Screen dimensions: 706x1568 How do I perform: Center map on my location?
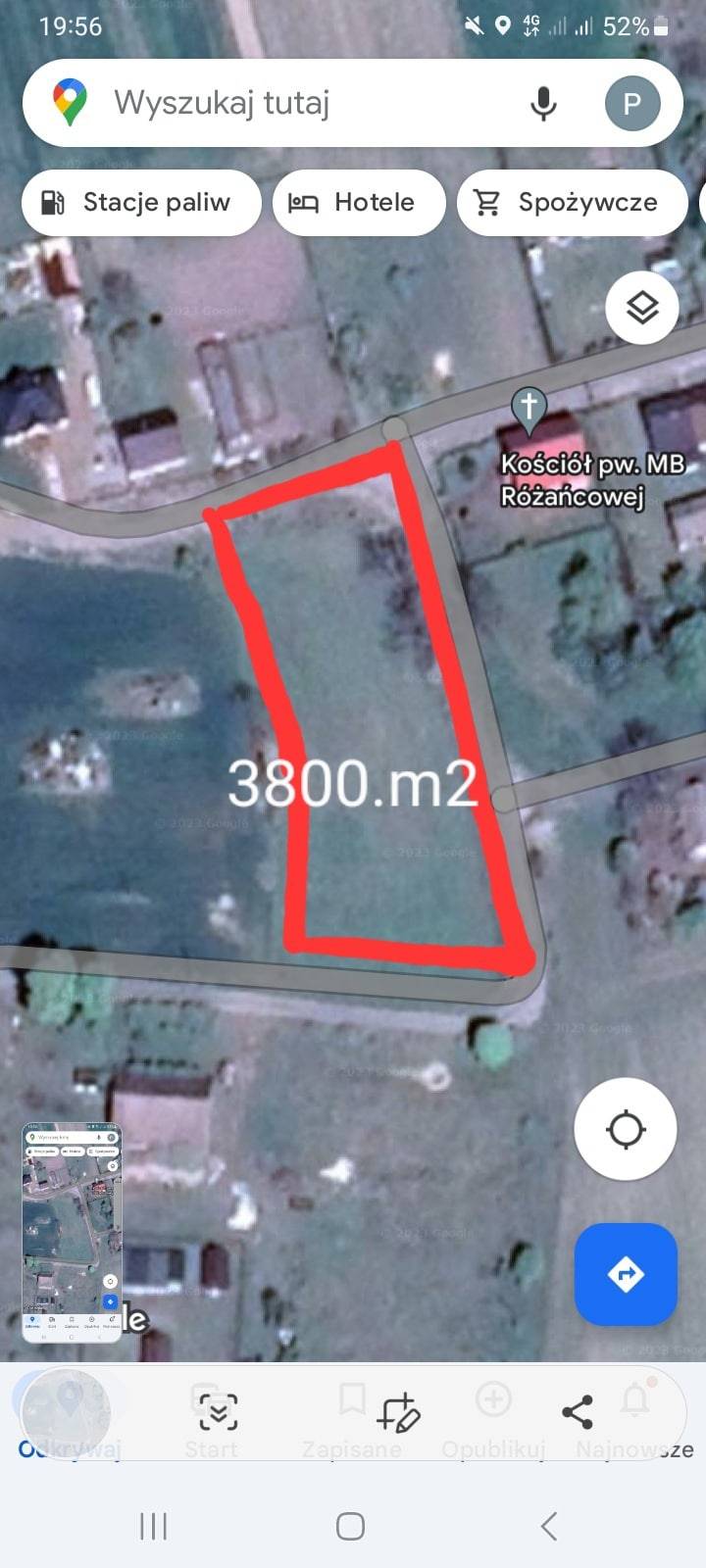[626, 1129]
